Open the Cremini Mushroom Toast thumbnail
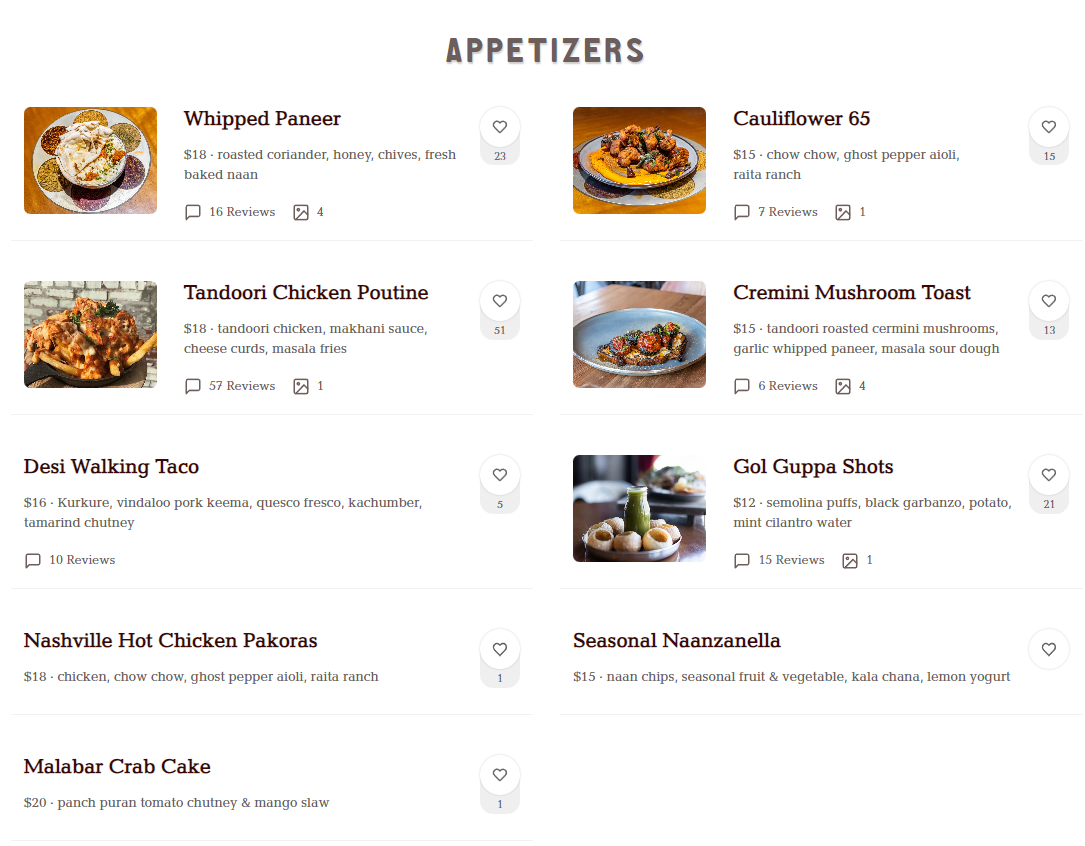This screenshot has width=1085, height=846. coord(639,334)
